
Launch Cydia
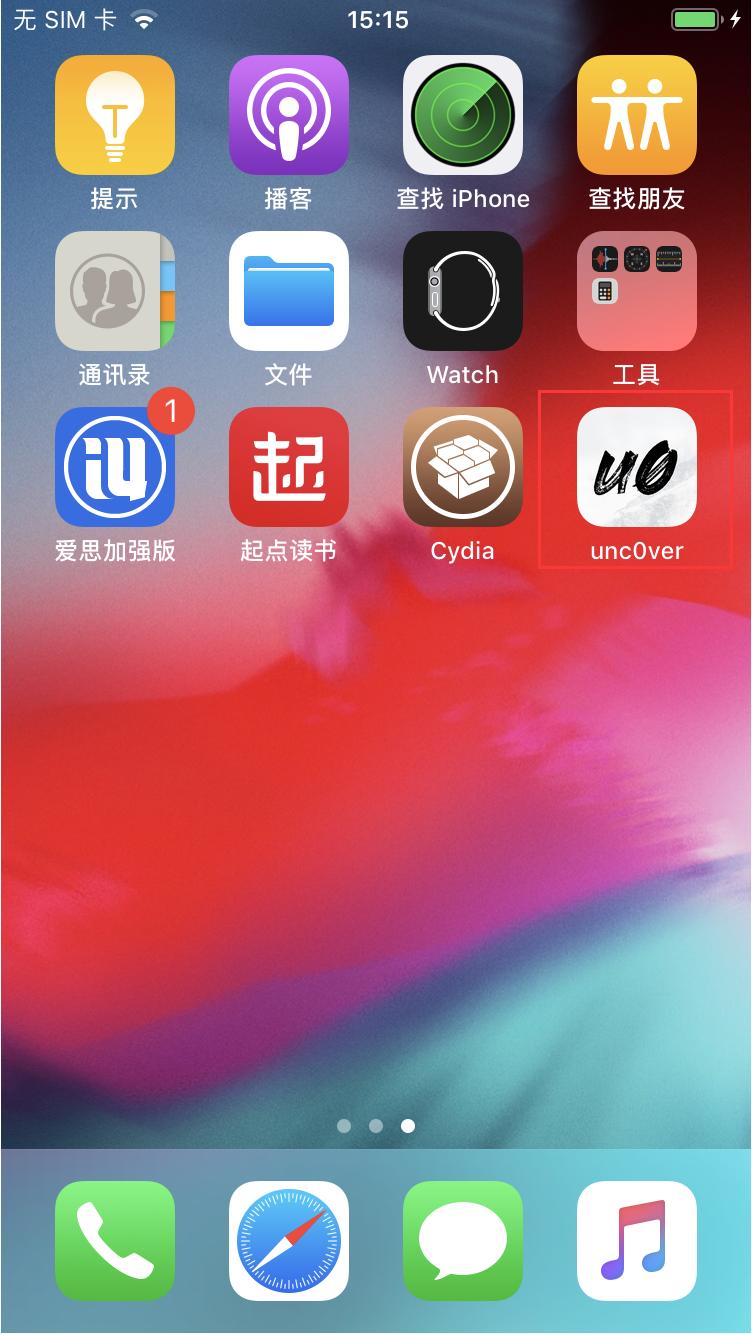click(x=462, y=467)
